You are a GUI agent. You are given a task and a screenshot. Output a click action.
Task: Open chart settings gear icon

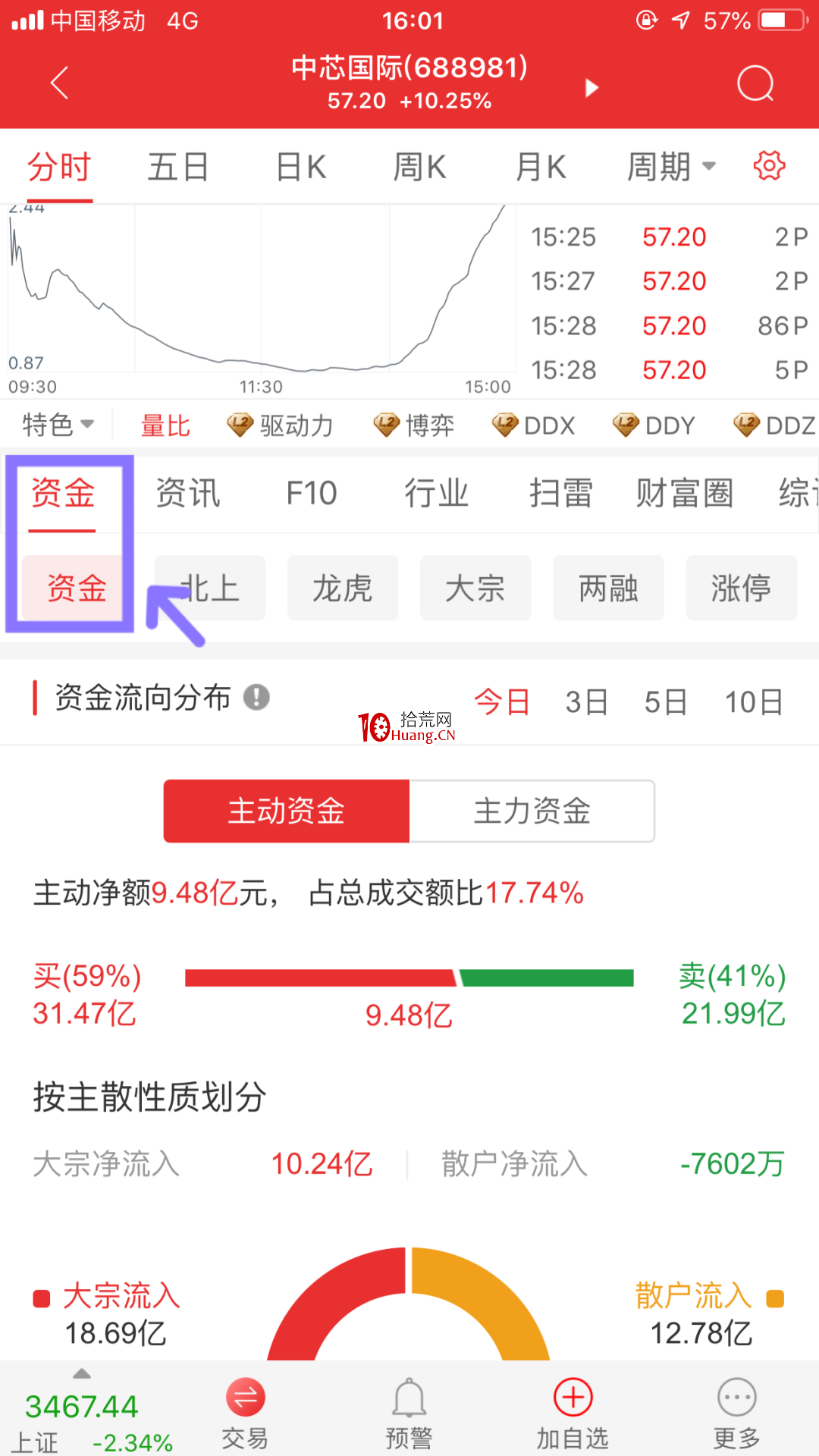(769, 165)
